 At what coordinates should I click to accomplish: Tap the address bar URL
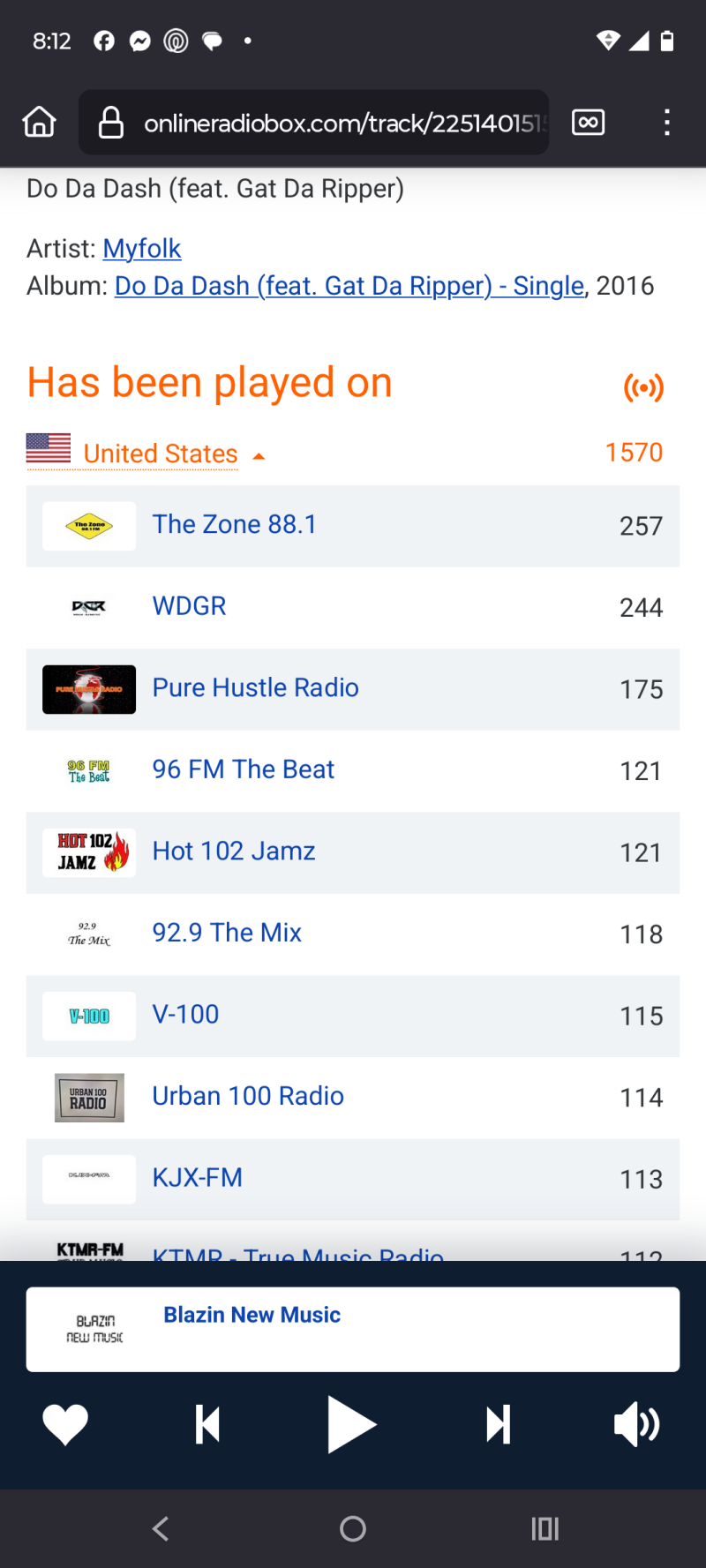click(x=344, y=123)
